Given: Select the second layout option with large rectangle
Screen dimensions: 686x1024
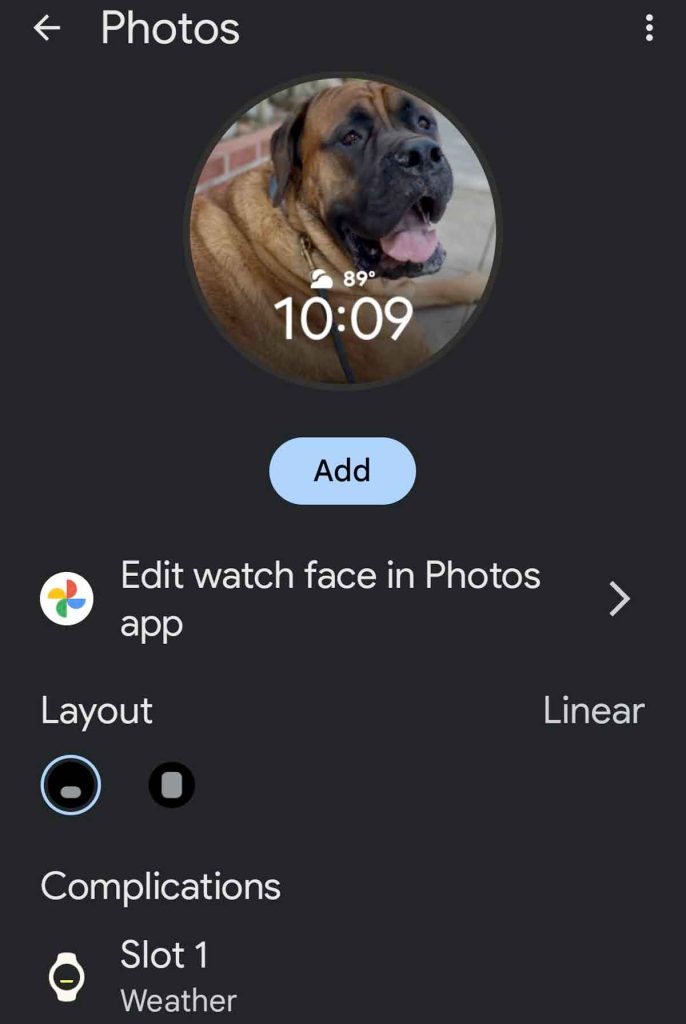Looking at the screenshot, I should [172, 785].
